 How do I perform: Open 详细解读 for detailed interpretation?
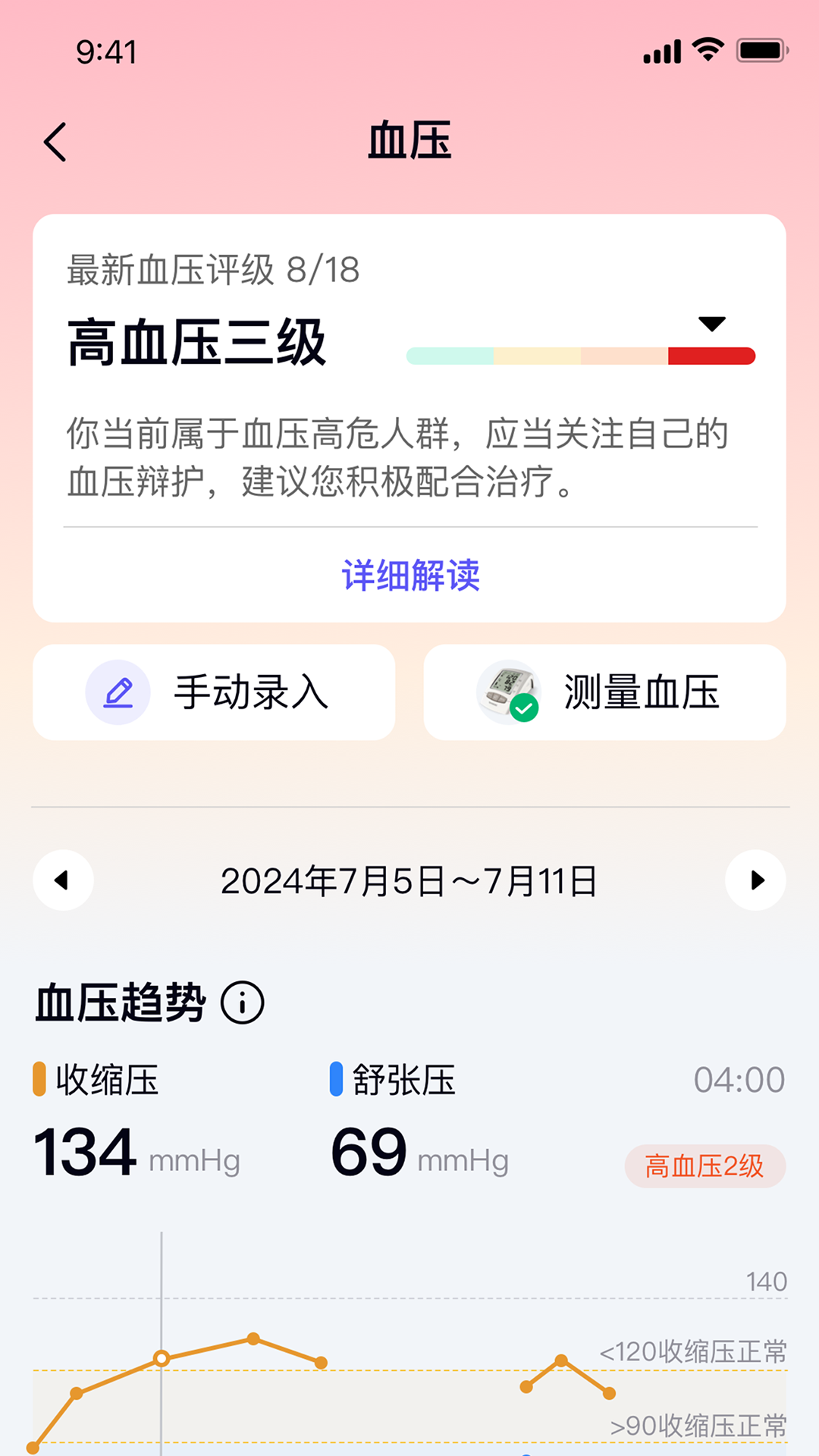(x=409, y=578)
